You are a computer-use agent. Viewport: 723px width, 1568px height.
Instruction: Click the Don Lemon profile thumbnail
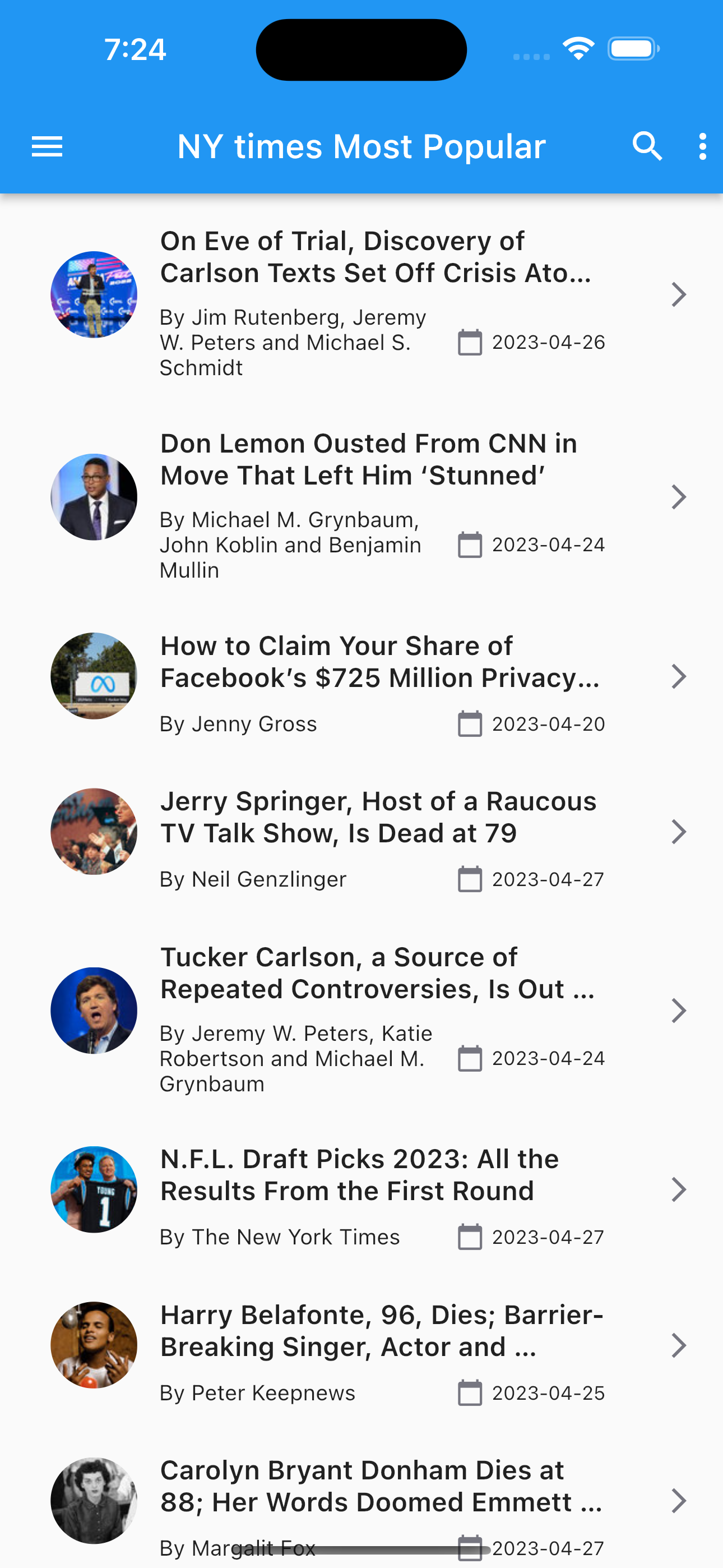94,497
